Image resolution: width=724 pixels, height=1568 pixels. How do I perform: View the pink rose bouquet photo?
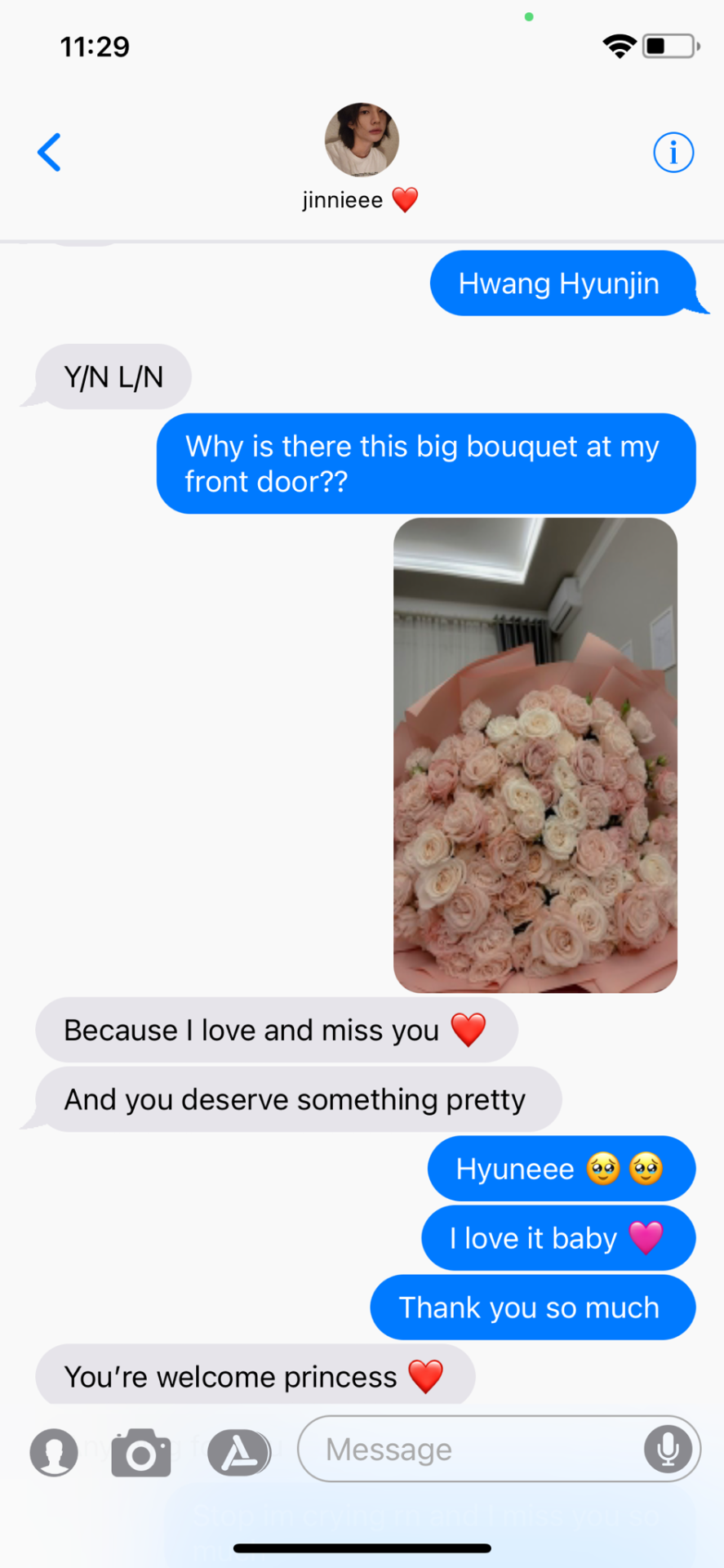tap(535, 755)
